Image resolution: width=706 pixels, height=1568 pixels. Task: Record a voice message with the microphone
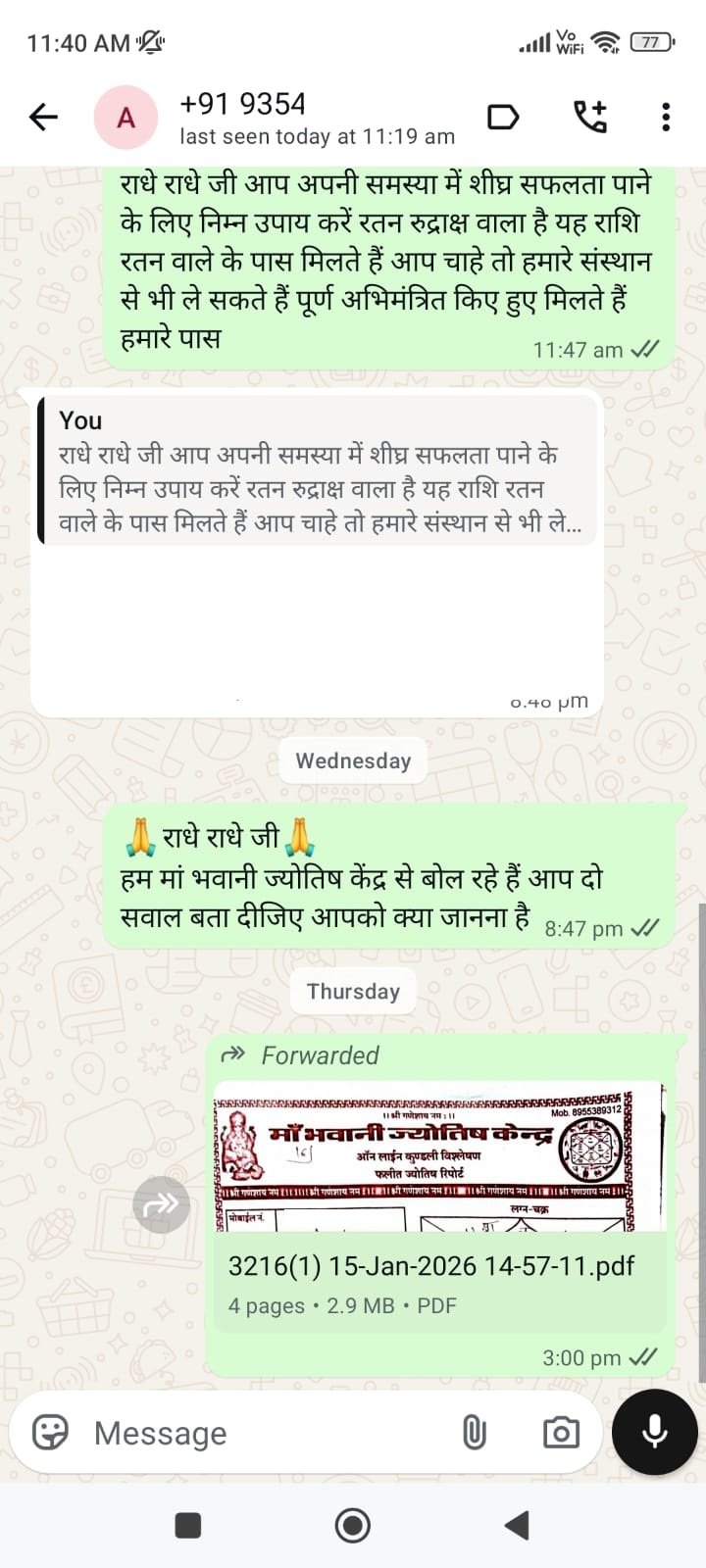654,1432
